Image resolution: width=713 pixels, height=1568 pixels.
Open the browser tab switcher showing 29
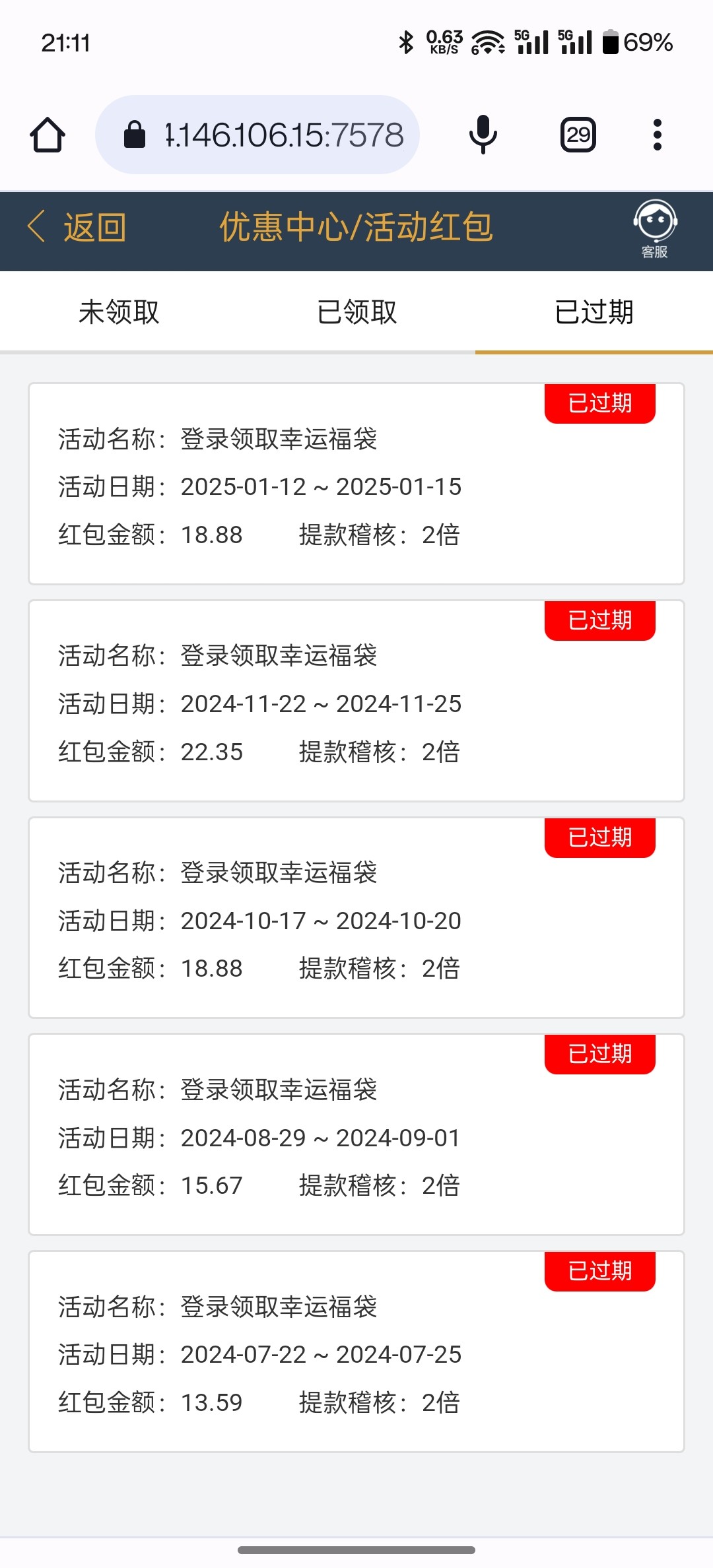578,135
